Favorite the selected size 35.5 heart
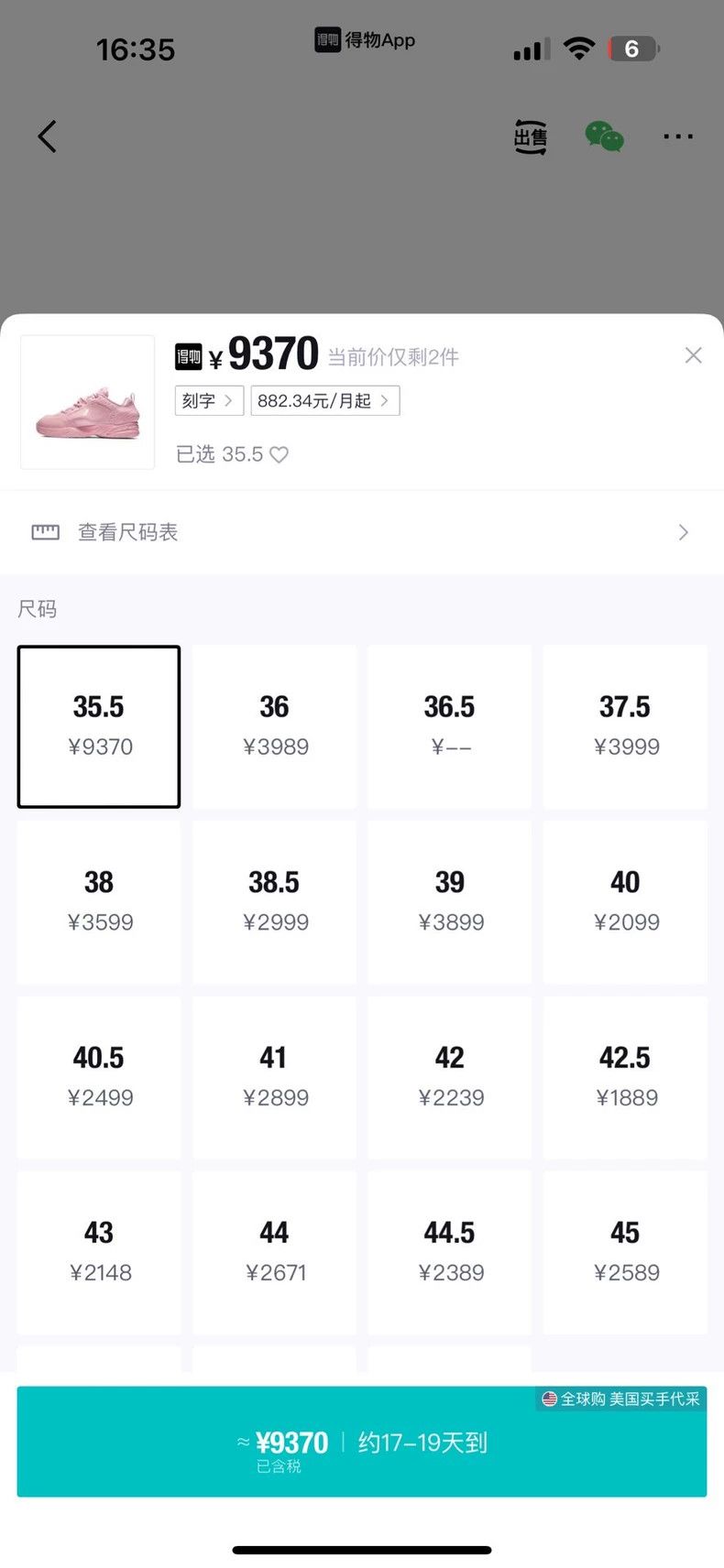This screenshot has width=724, height=1568. tap(280, 454)
